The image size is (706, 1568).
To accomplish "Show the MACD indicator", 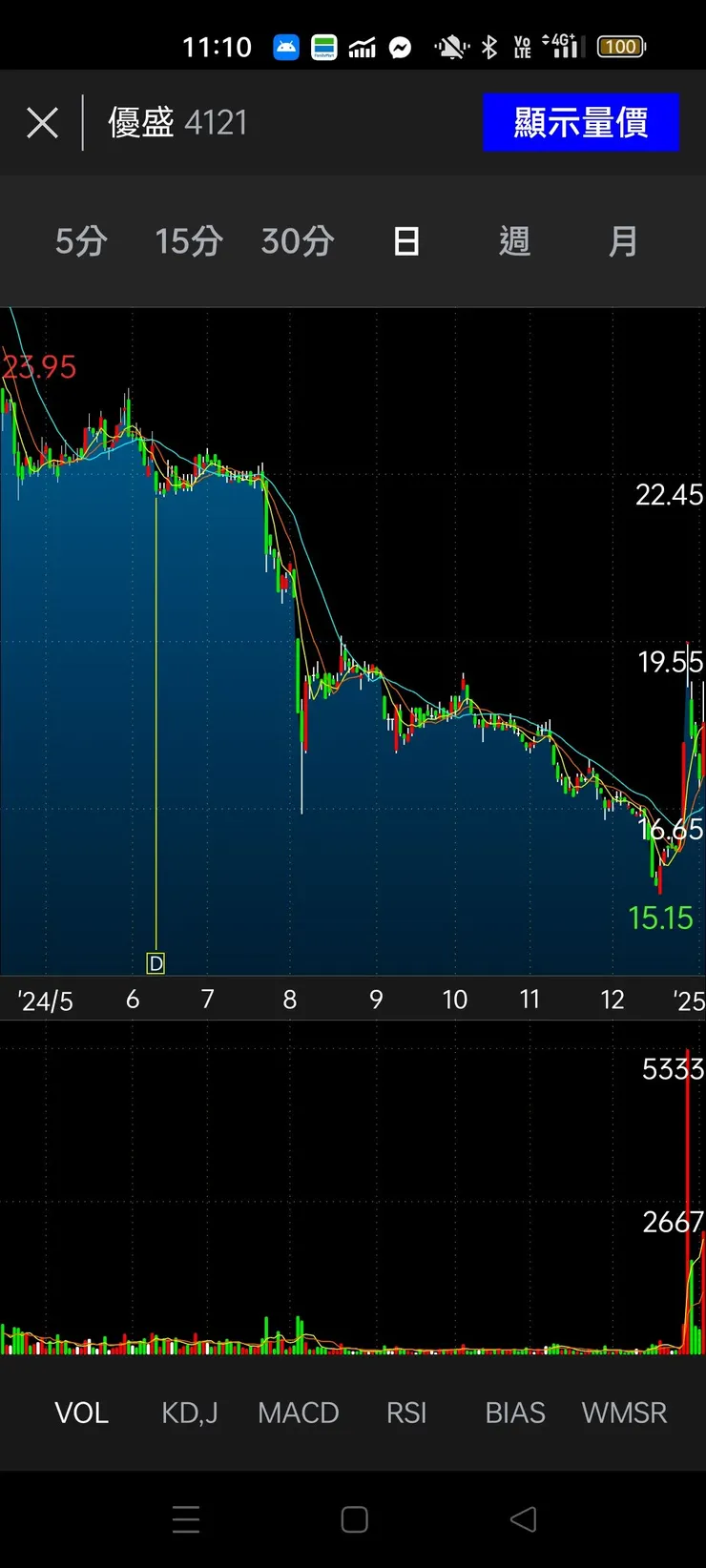I will pyautogui.click(x=298, y=1413).
